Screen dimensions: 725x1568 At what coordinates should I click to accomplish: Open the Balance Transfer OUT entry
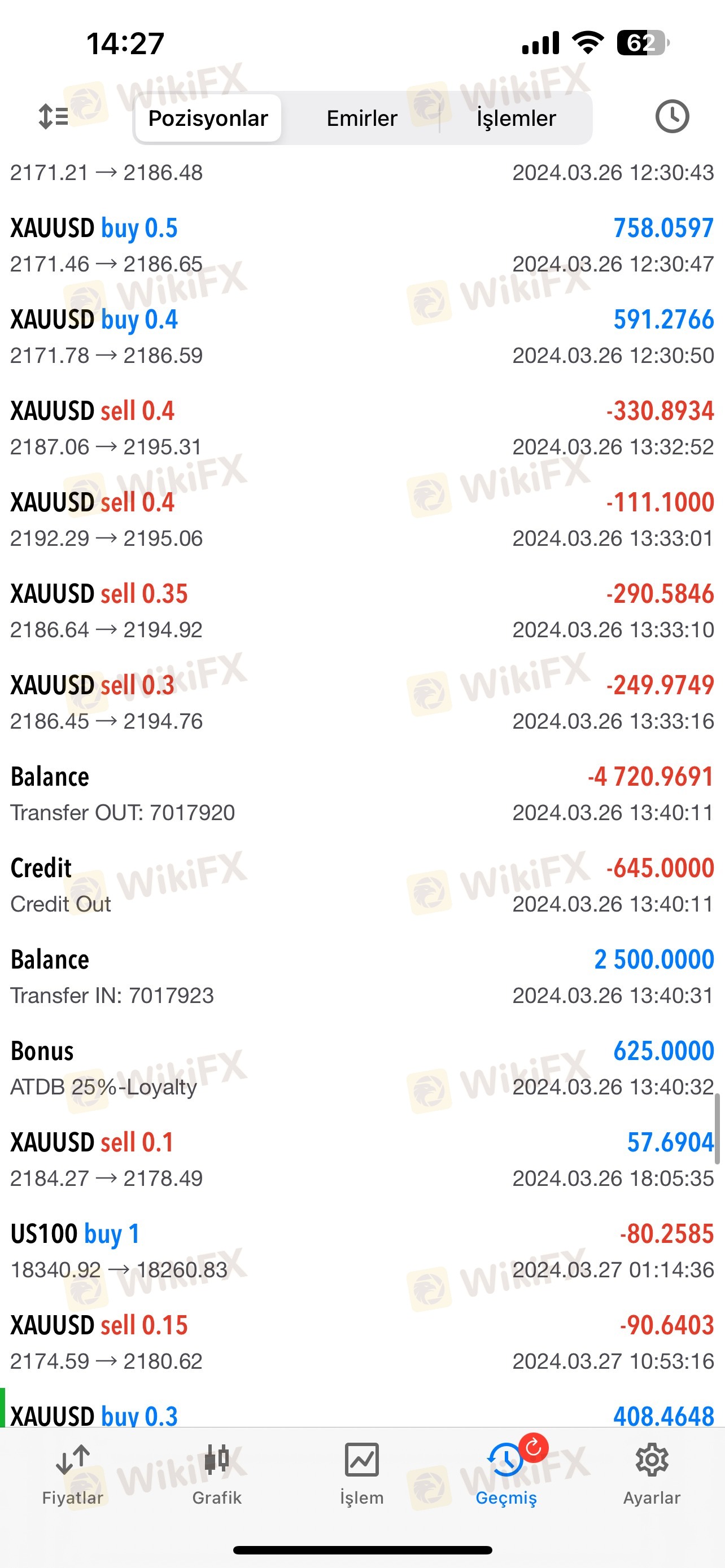[x=362, y=794]
